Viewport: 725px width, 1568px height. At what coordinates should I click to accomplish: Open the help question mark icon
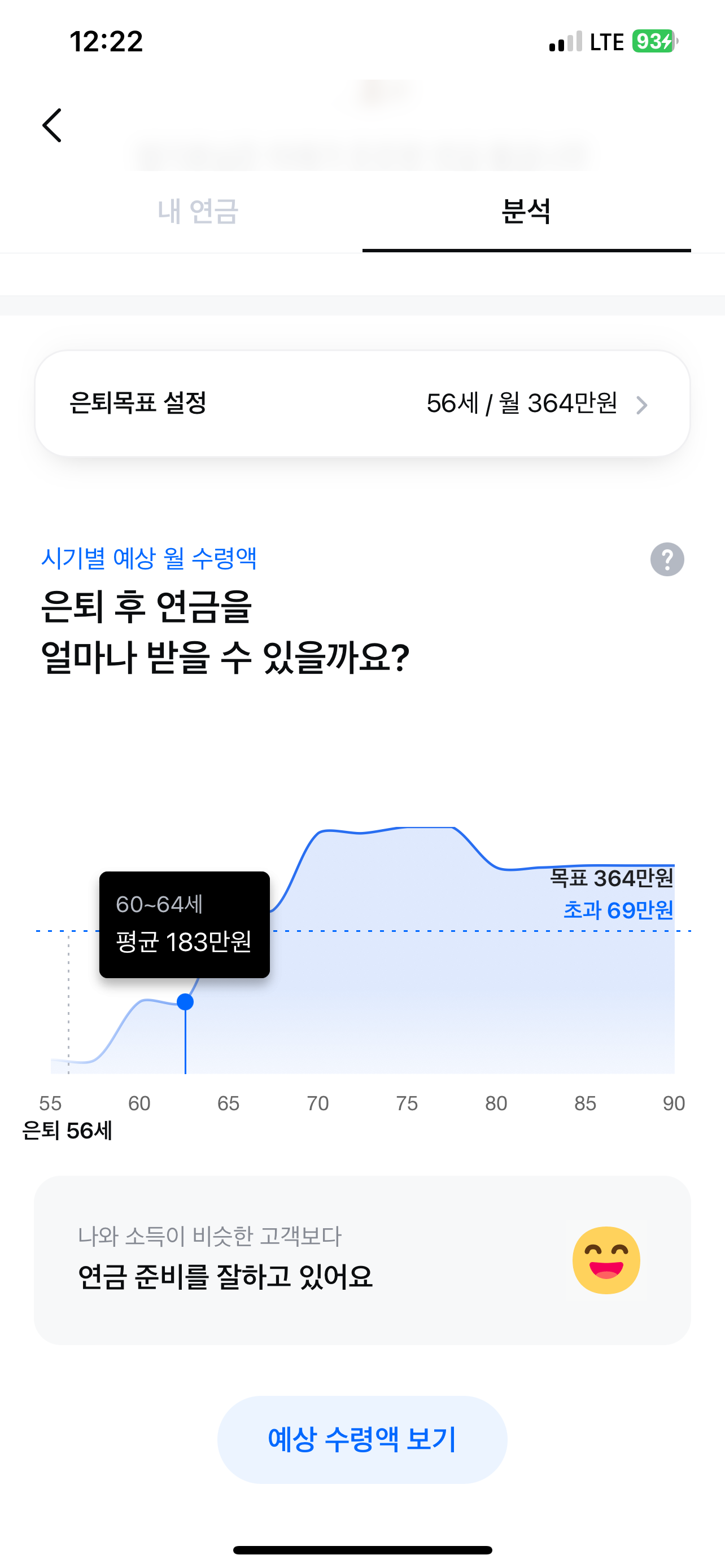pos(668,559)
